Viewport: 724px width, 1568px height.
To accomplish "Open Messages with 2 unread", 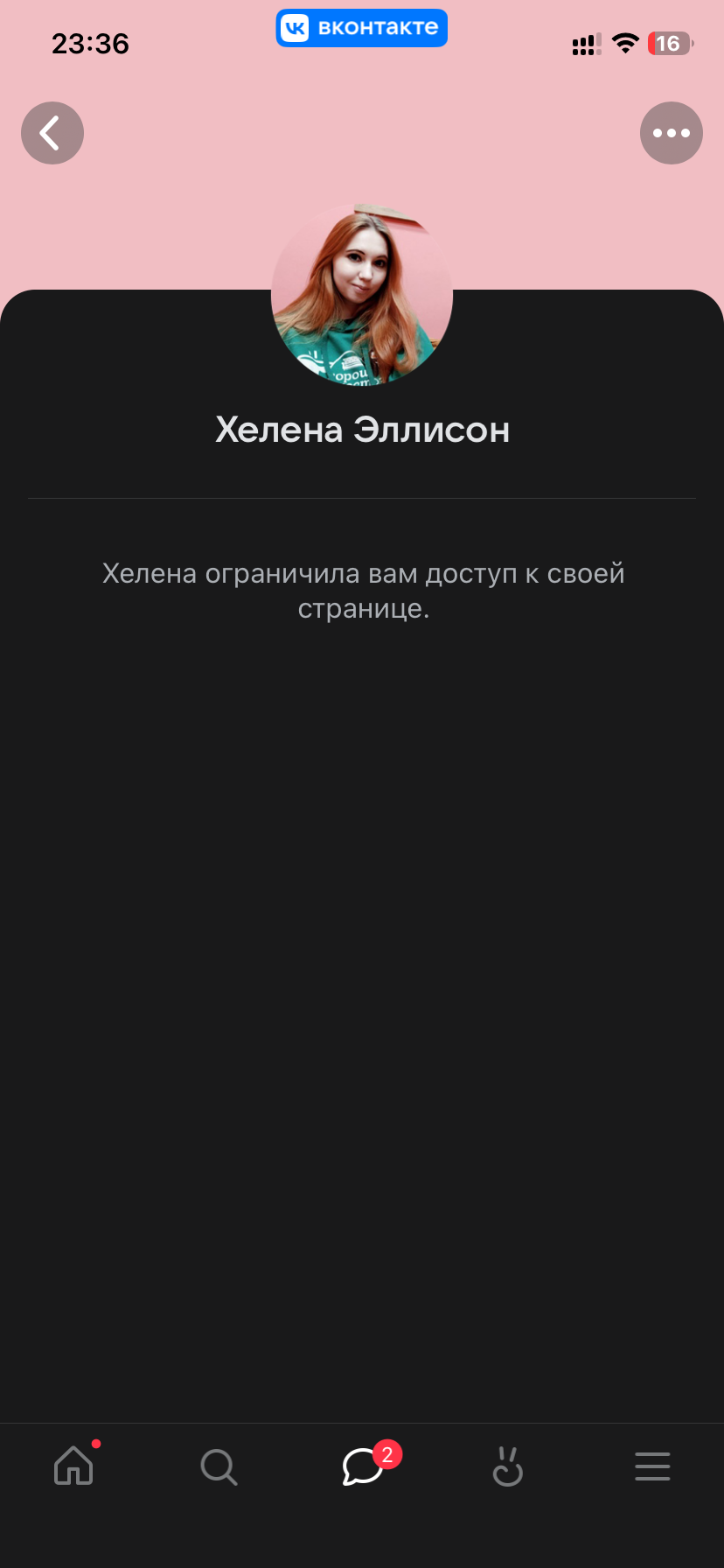I will (x=364, y=1466).
